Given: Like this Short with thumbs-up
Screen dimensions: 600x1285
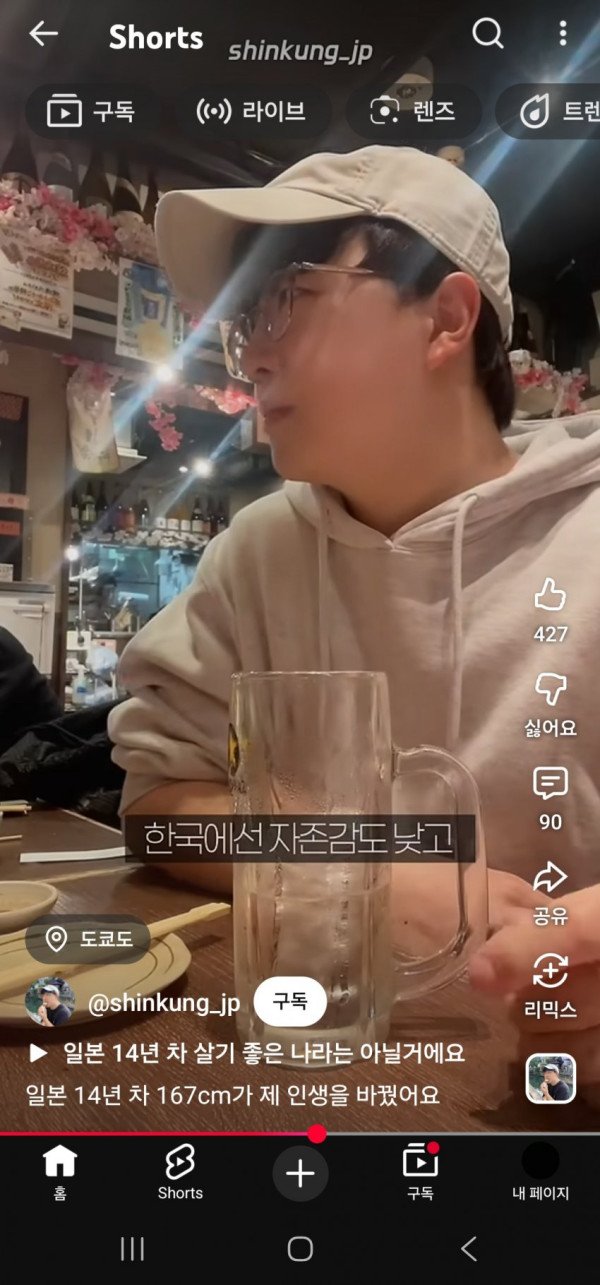Looking at the screenshot, I should click(550, 610).
